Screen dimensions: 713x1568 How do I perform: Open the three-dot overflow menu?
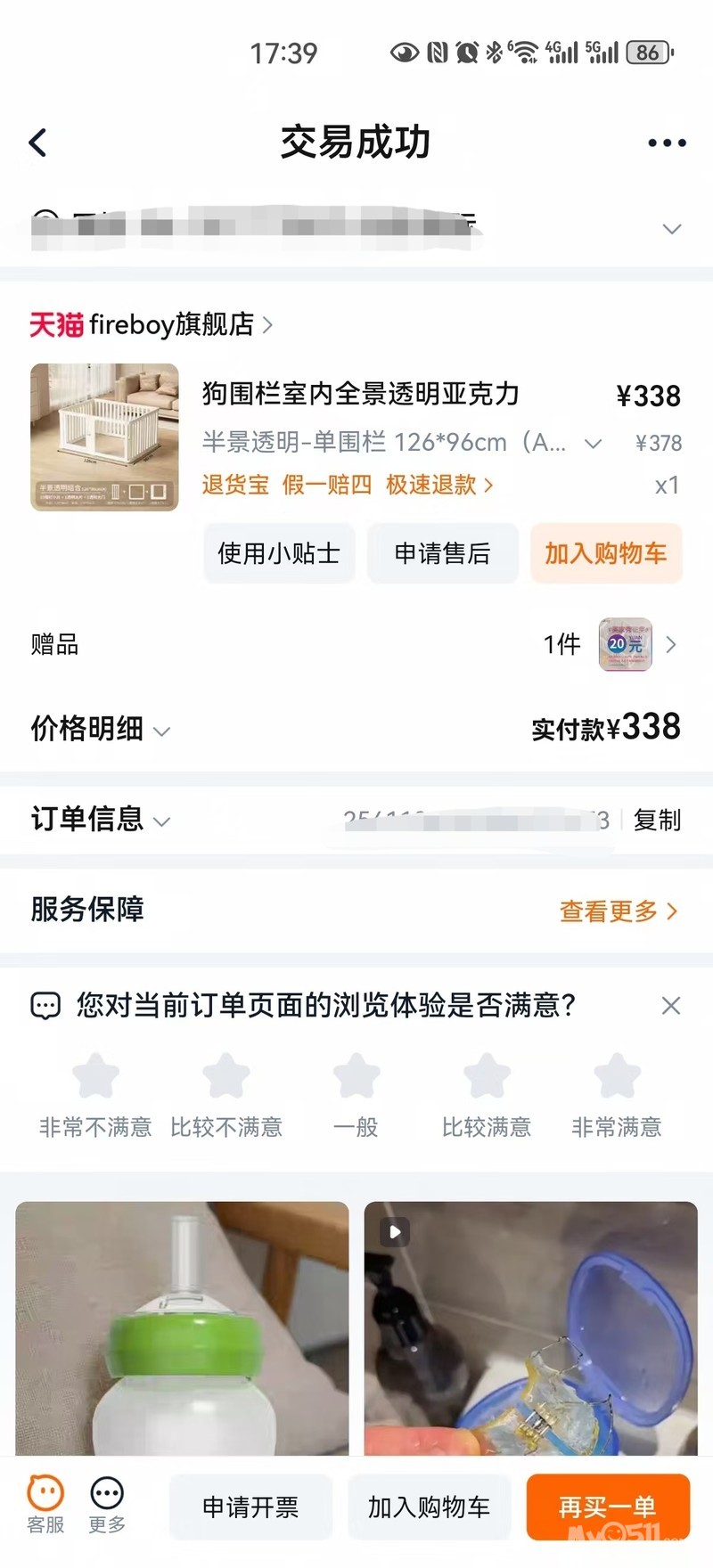click(x=667, y=143)
